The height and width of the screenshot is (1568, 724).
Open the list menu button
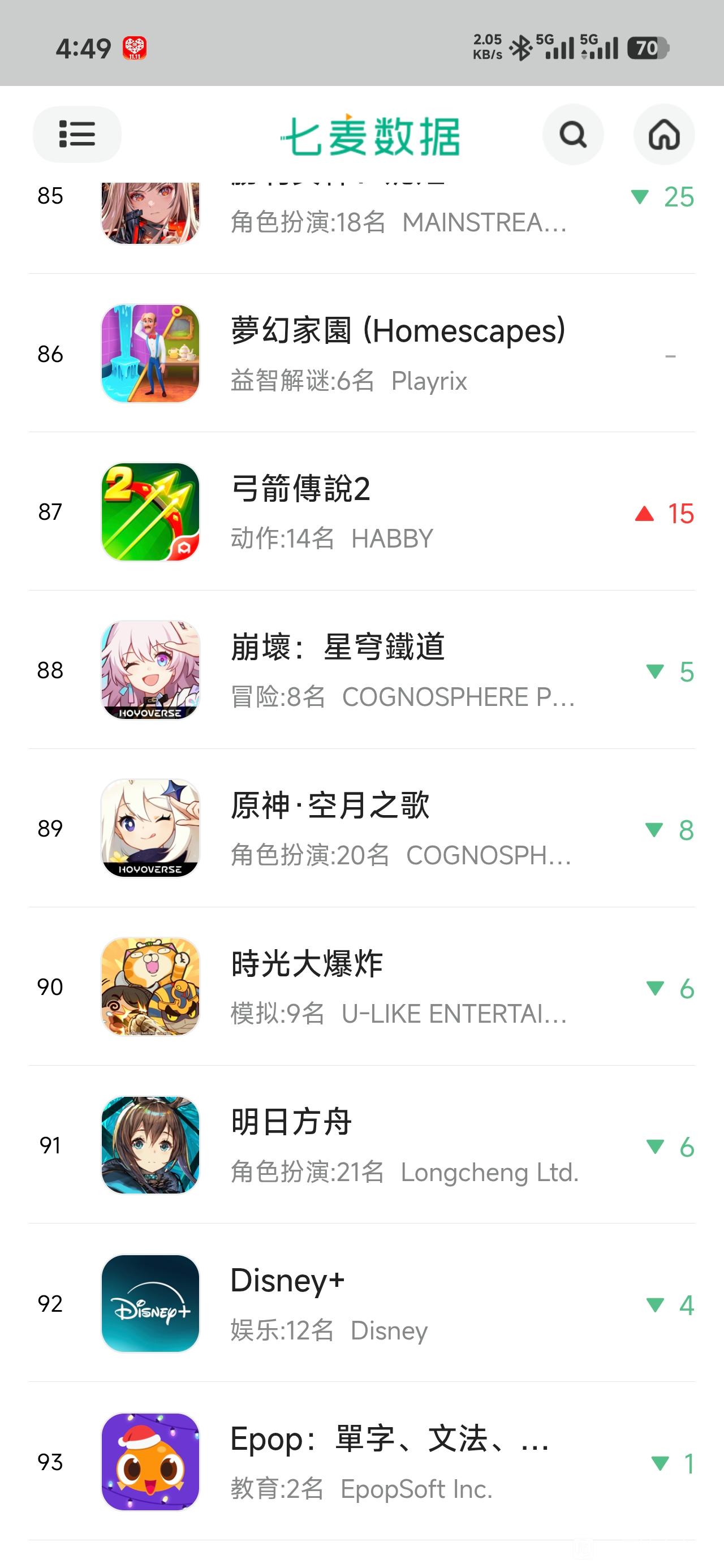point(77,134)
